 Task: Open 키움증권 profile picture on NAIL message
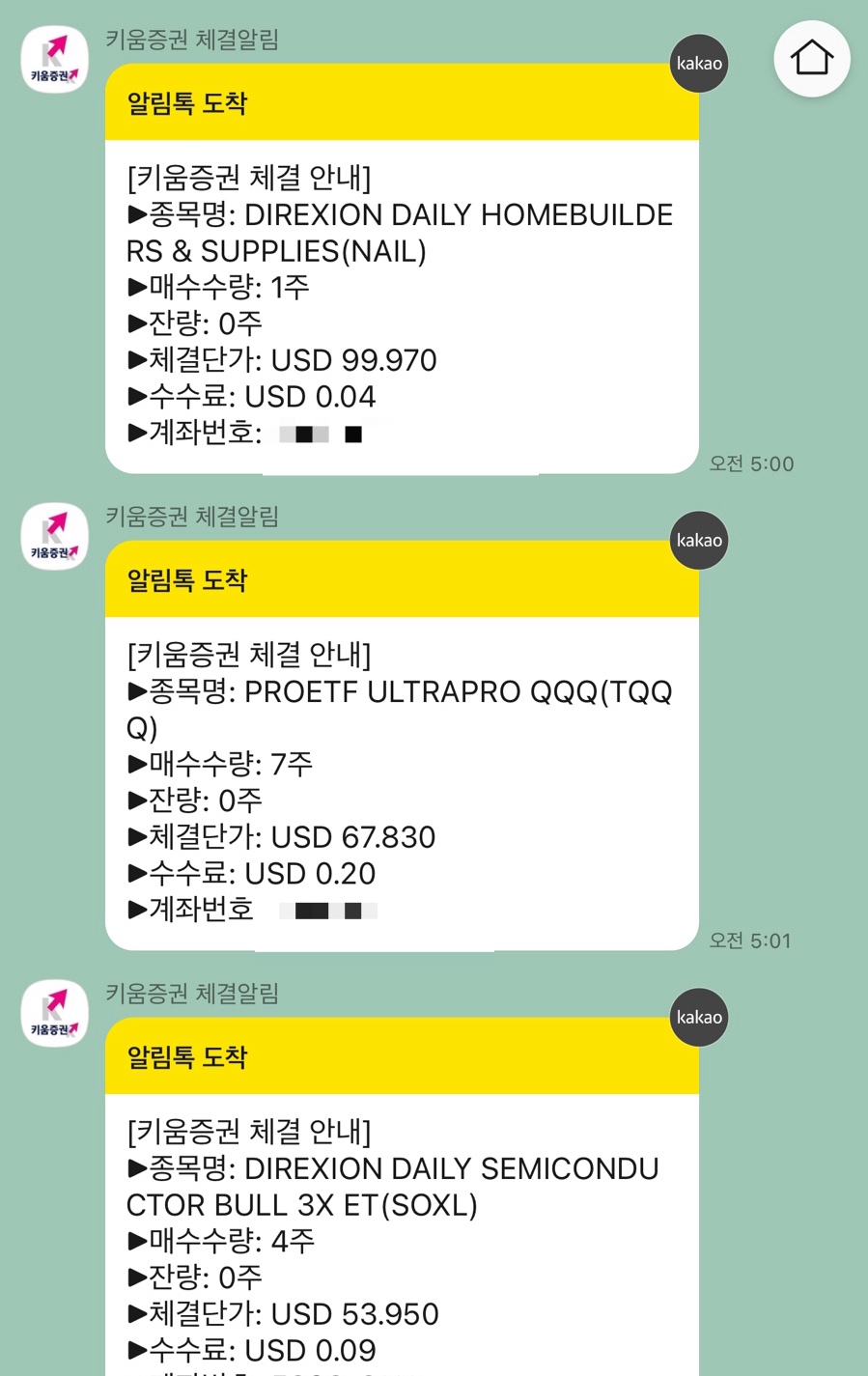tap(55, 60)
